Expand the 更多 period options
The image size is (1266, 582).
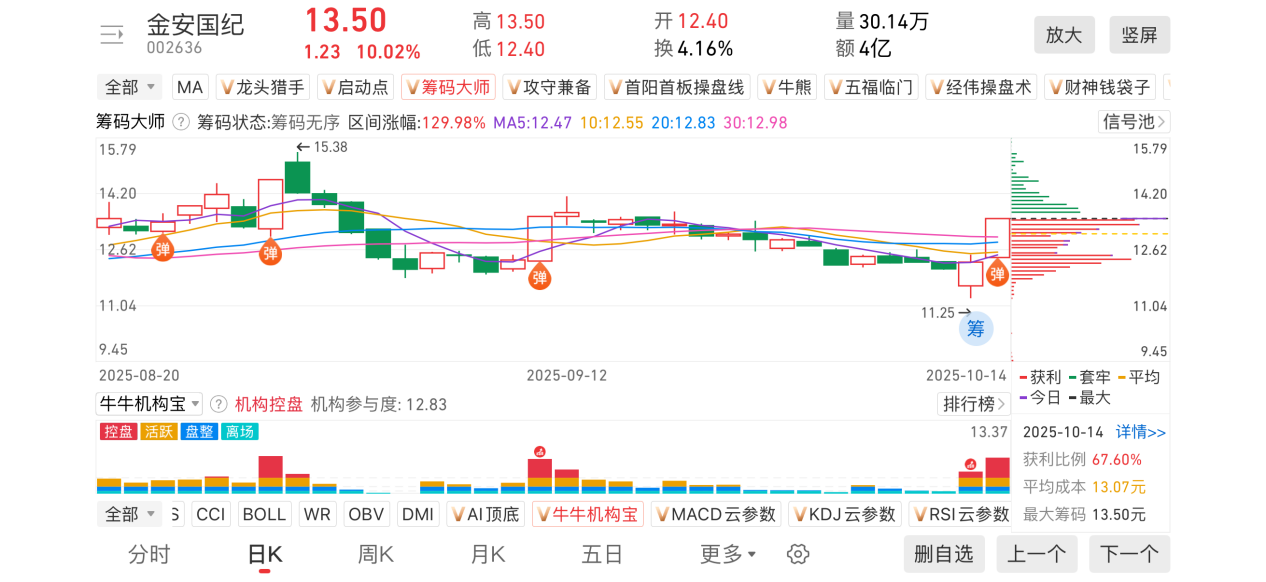(728, 554)
